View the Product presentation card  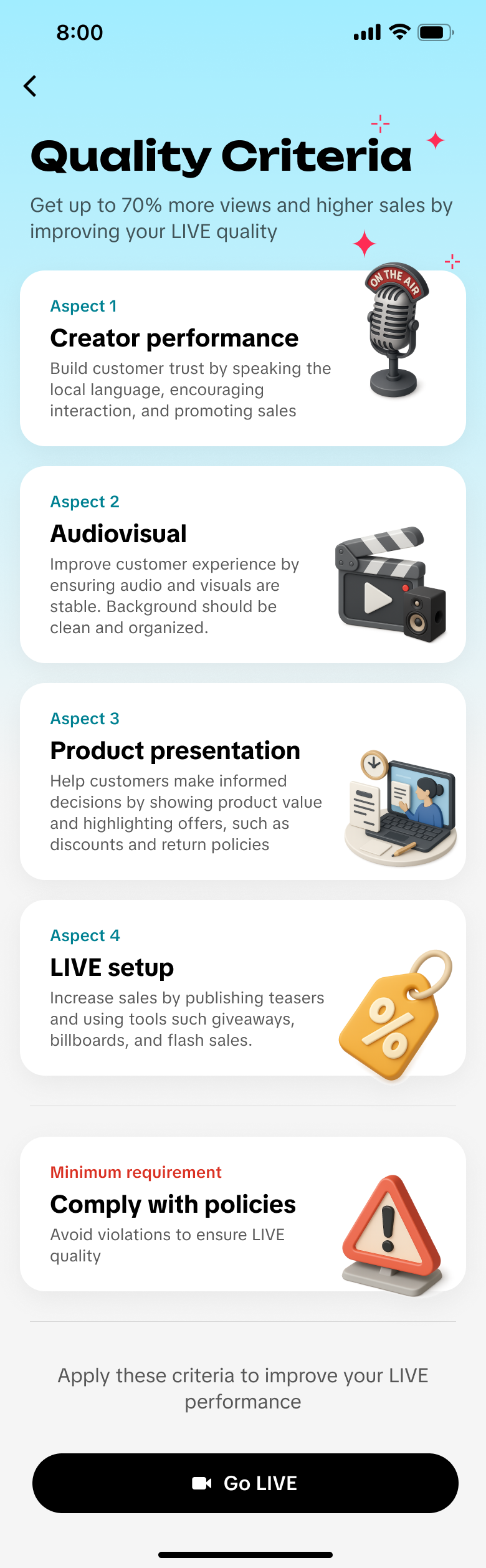(242, 782)
